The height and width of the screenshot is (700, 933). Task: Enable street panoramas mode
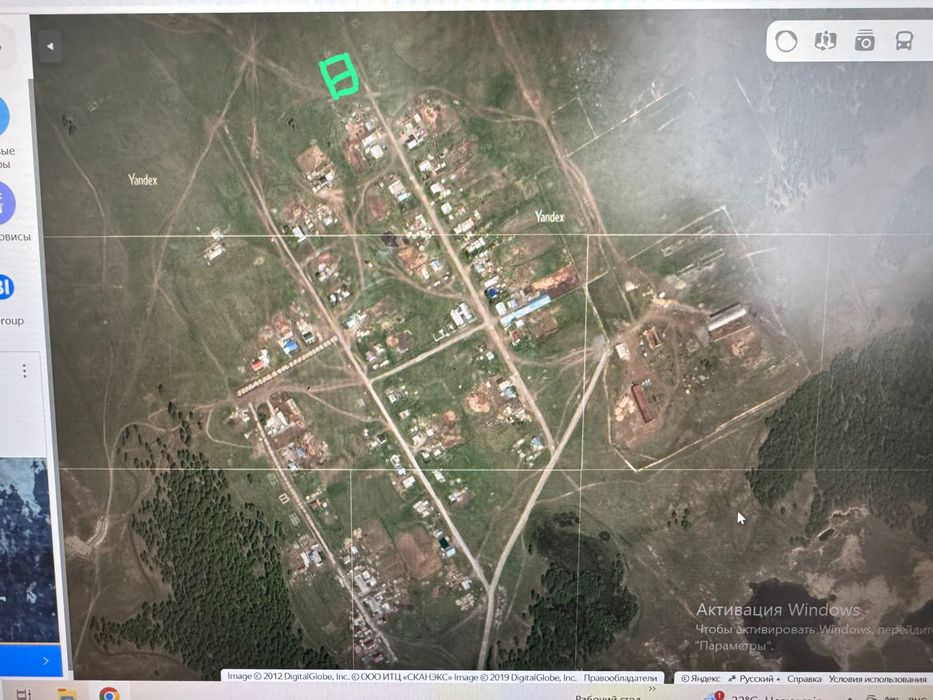825,41
